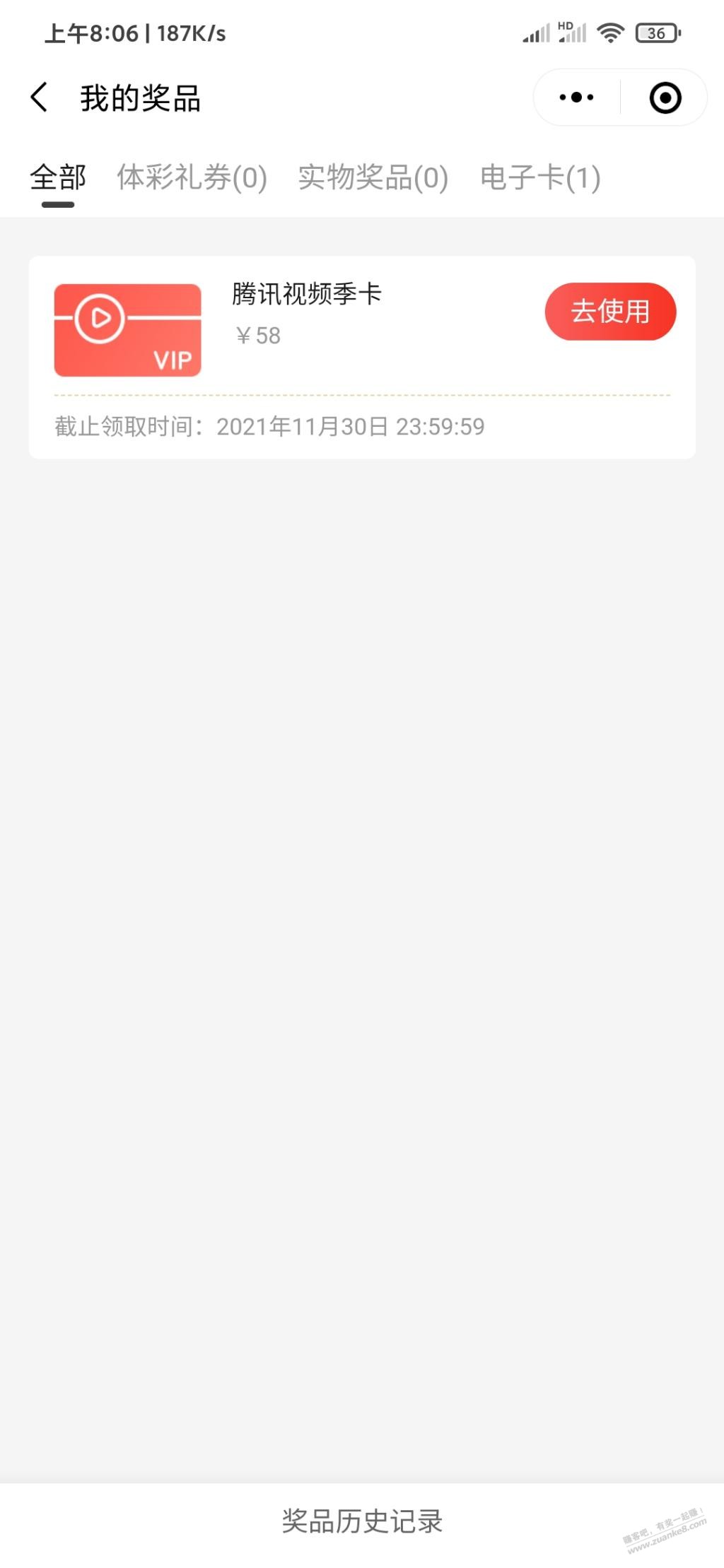Image resolution: width=724 pixels, height=1568 pixels.
Task: Open the 腾讯视频季卡 prize card
Action: tap(306, 295)
